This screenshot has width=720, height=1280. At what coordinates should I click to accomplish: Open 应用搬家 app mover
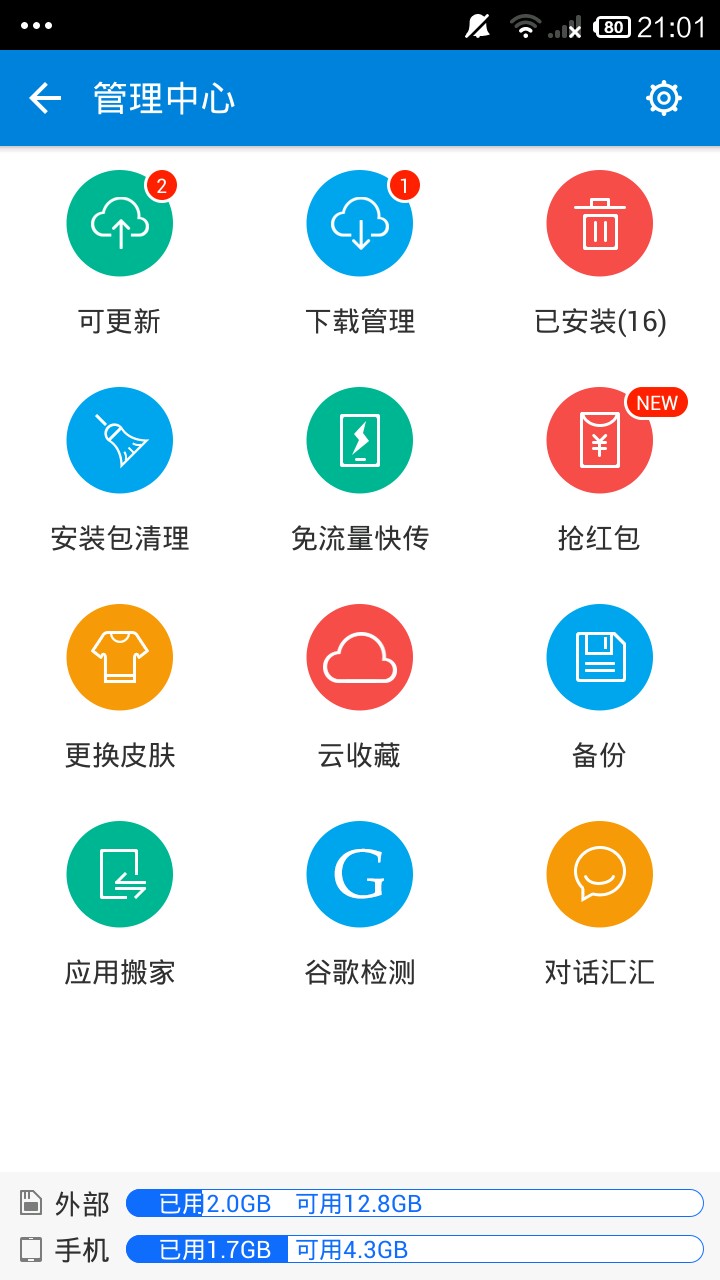pos(120,874)
